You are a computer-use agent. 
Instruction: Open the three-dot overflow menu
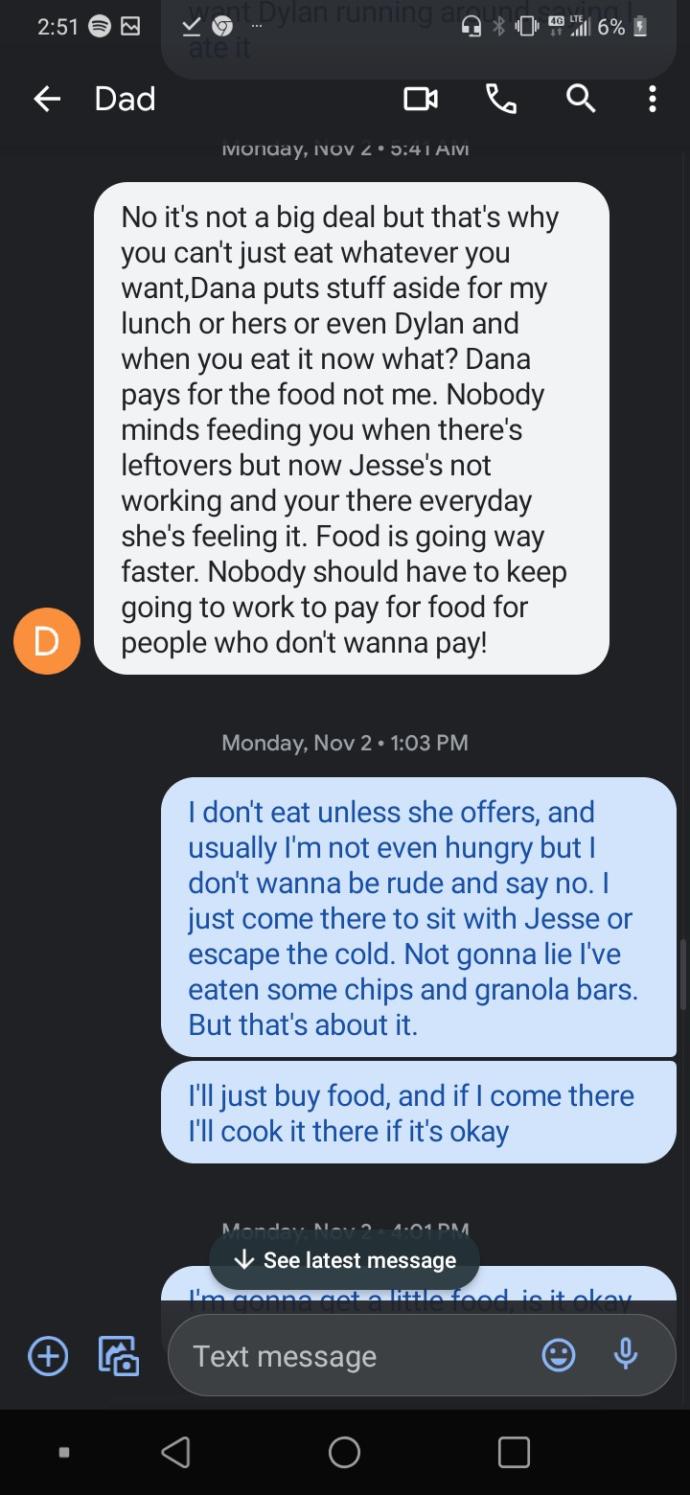(x=652, y=98)
